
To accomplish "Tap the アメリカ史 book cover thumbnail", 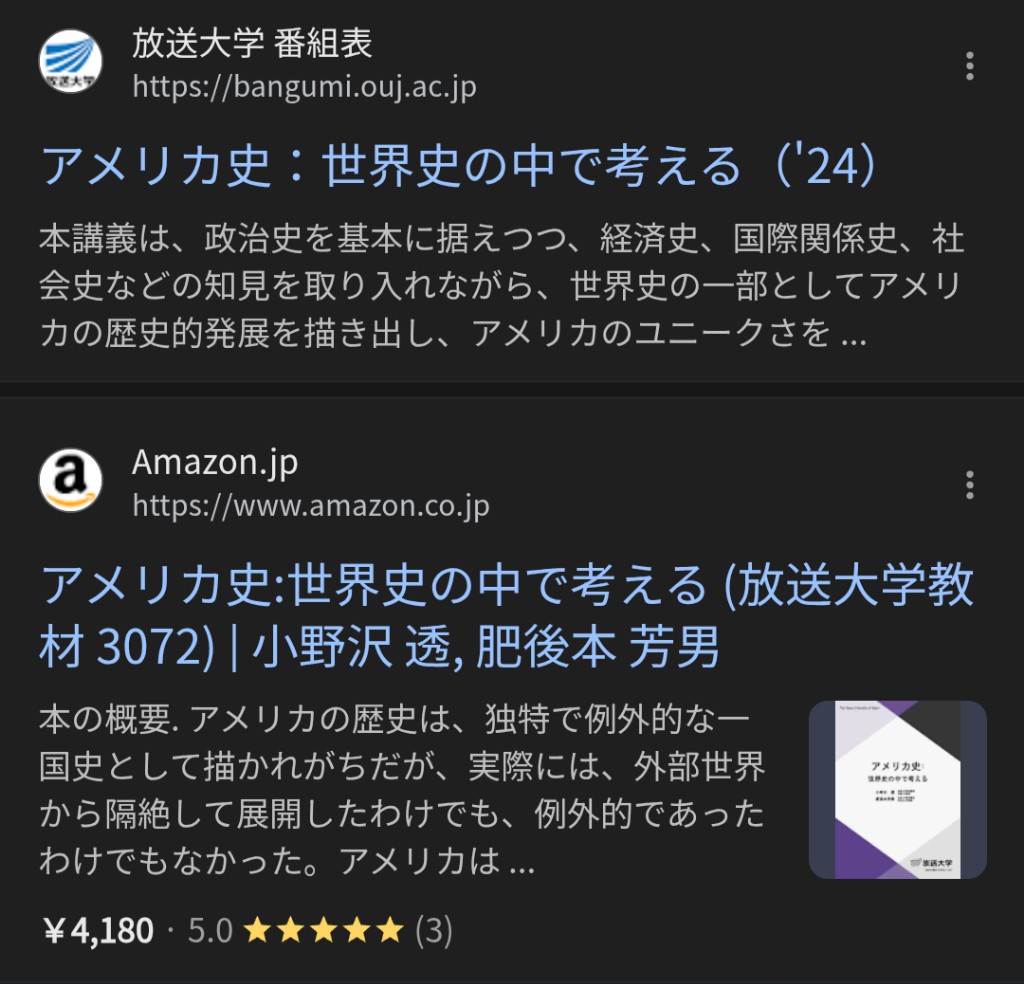I will click(897, 789).
